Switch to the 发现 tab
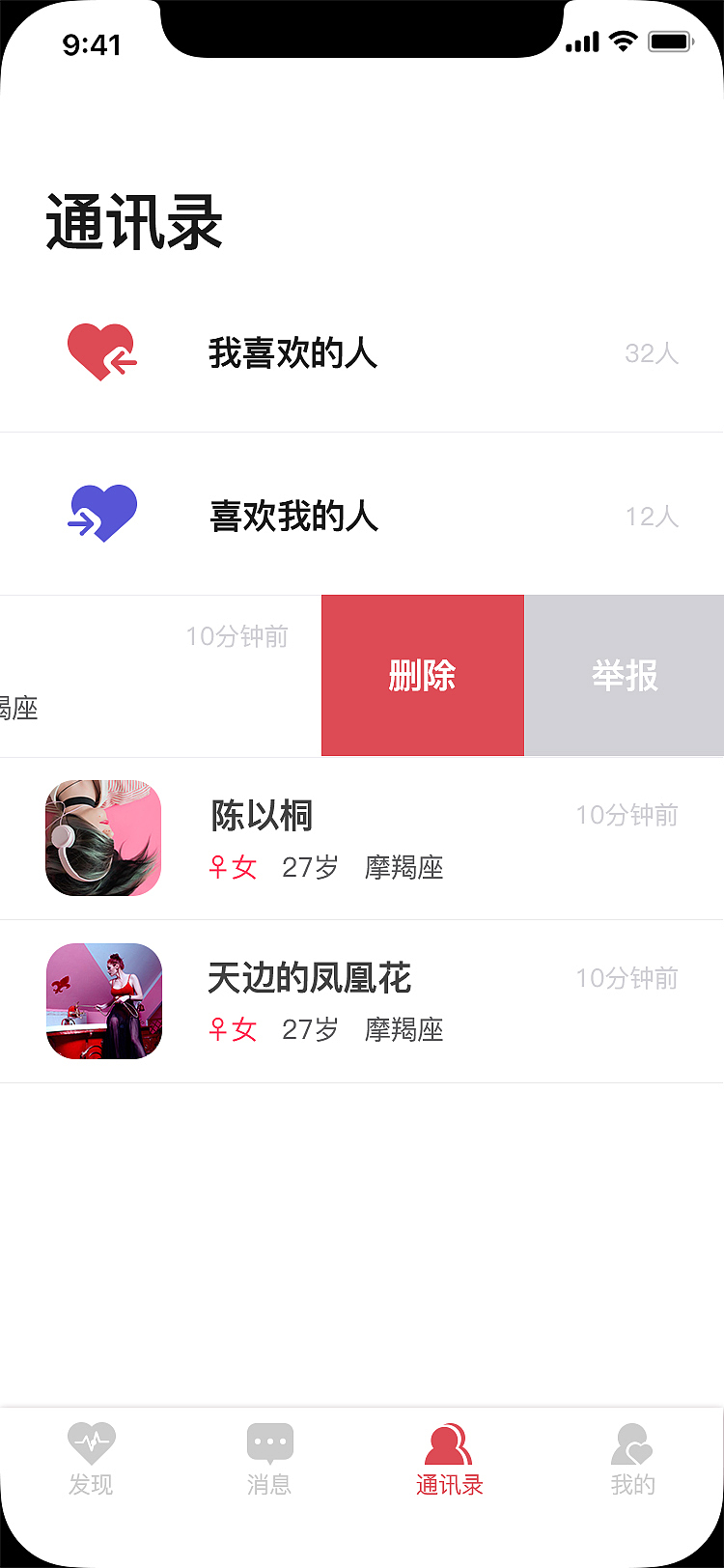This screenshot has height=1568, width=724. point(92,1458)
